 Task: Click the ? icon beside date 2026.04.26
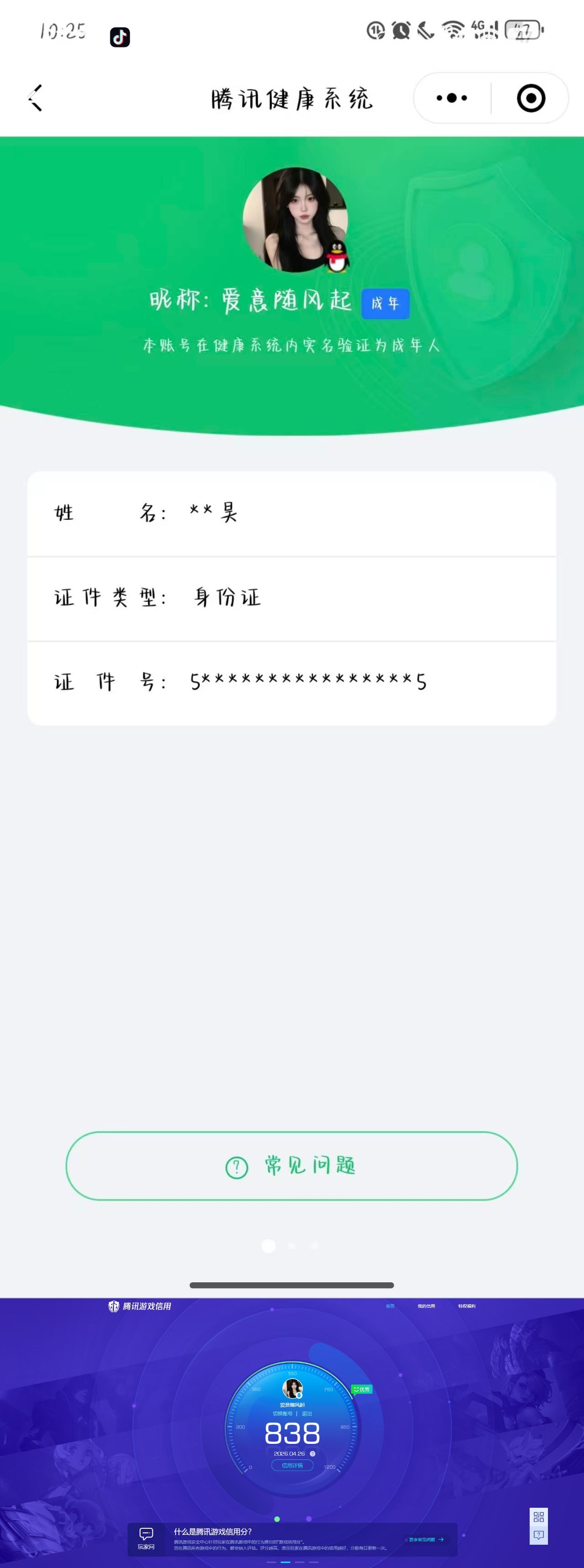(x=313, y=1453)
